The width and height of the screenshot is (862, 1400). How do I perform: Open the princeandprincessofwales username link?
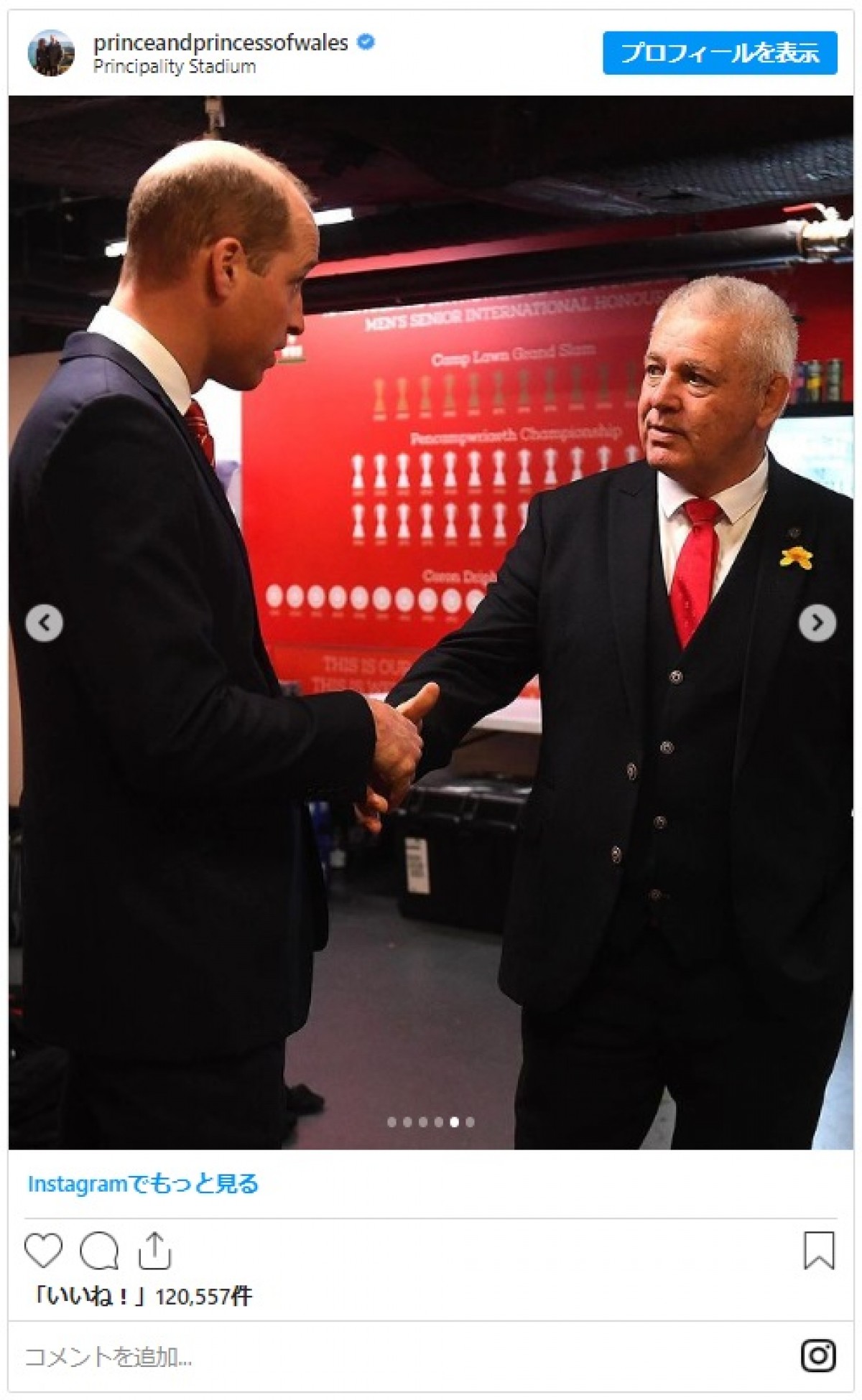221,43
